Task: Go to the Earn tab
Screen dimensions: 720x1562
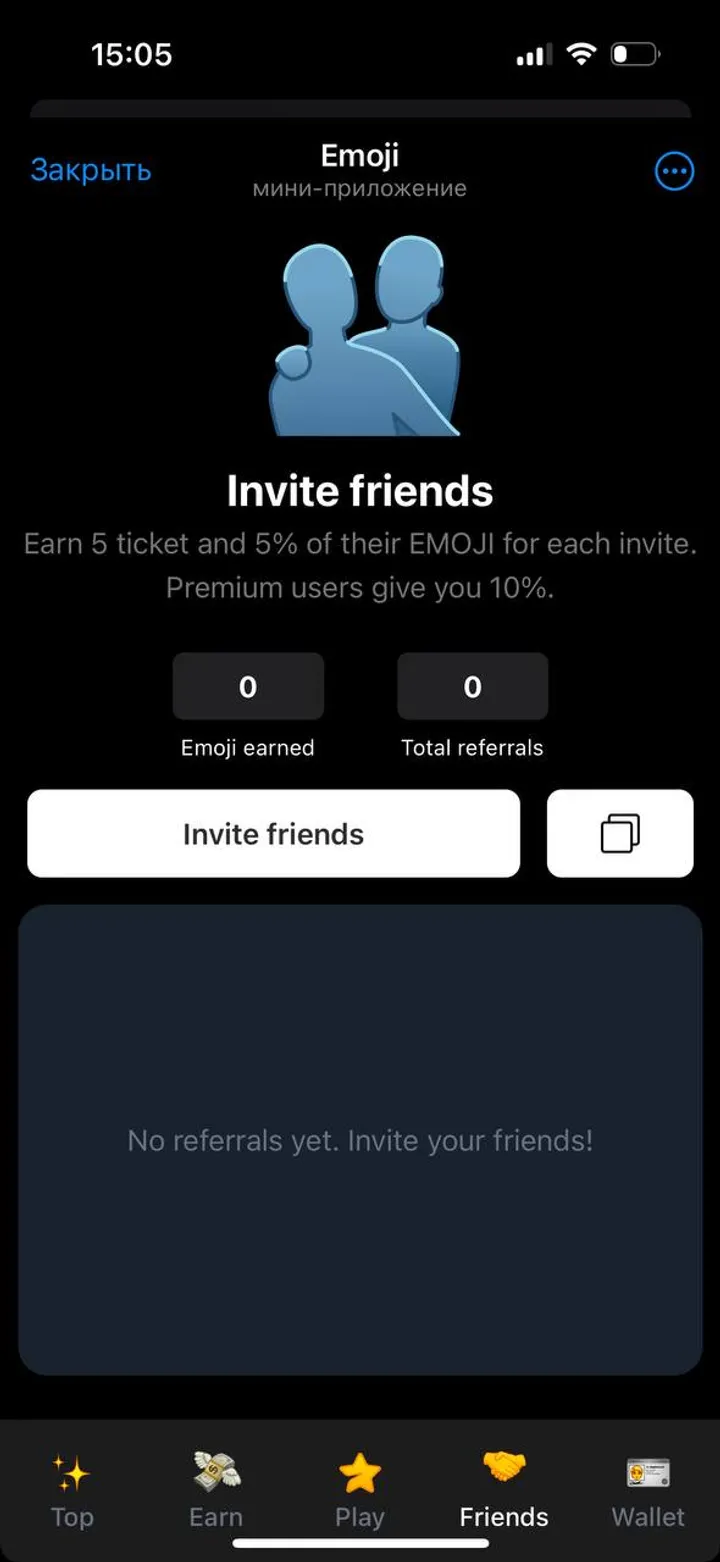Action: pyautogui.click(x=216, y=1492)
